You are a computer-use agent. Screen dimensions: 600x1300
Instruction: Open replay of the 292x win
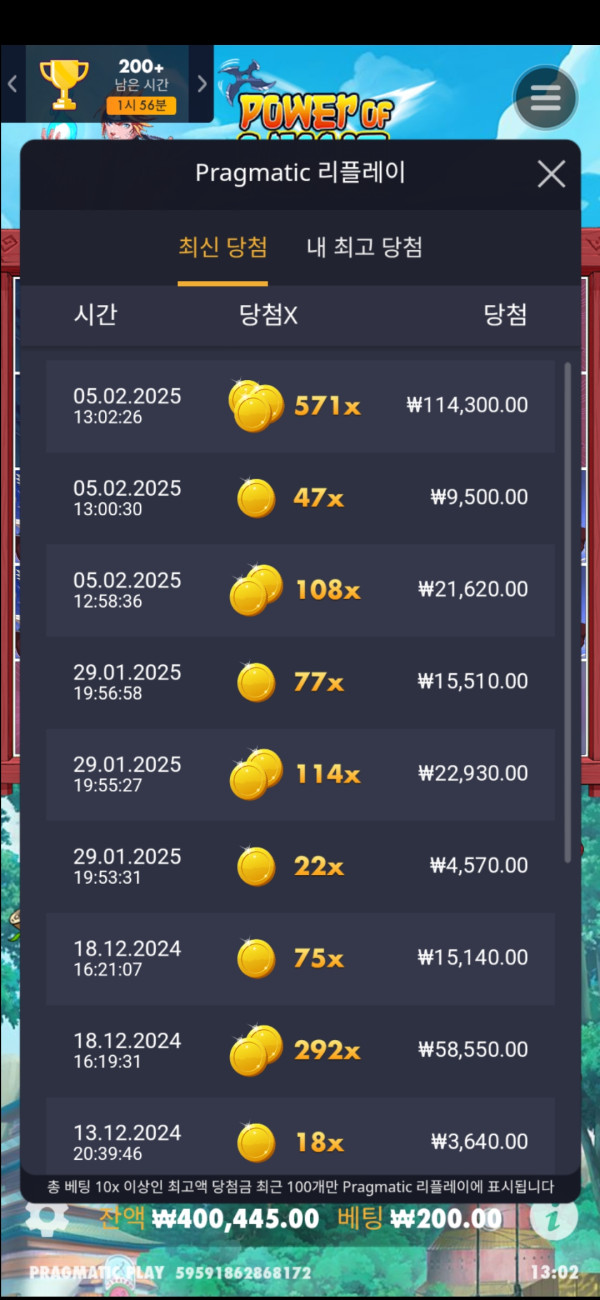(300, 1049)
